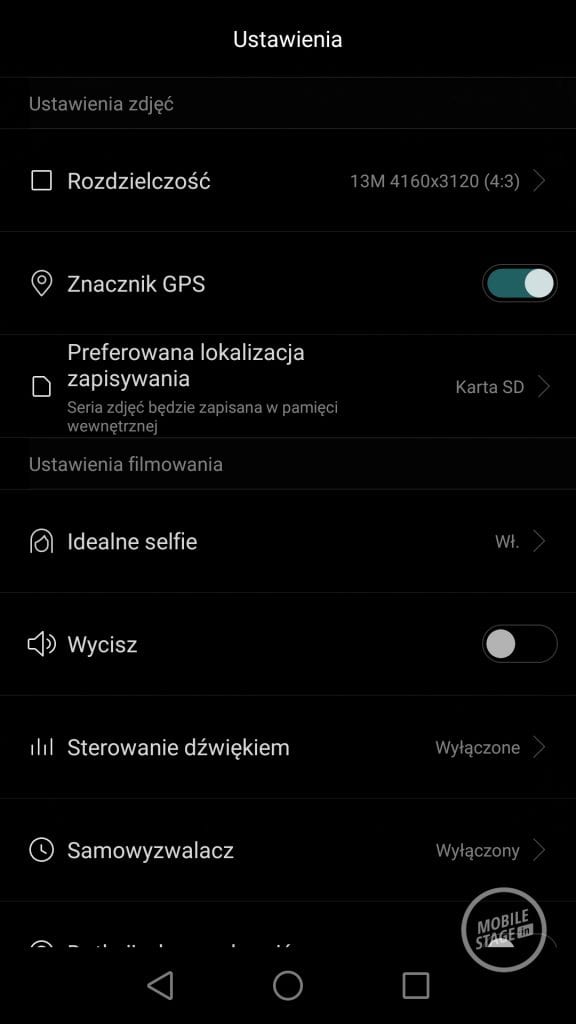Open Sterowanie dźwiękiem settings
Image resolution: width=576 pixels, height=1024 pixels.
point(288,747)
